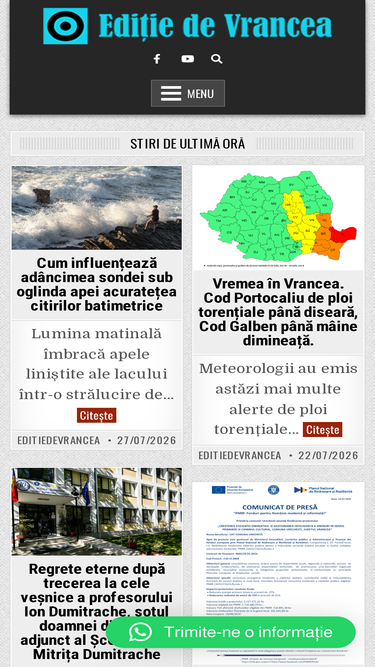Open the sea waves article image
Image resolution: width=375 pixels, height=667 pixels.
click(97, 208)
